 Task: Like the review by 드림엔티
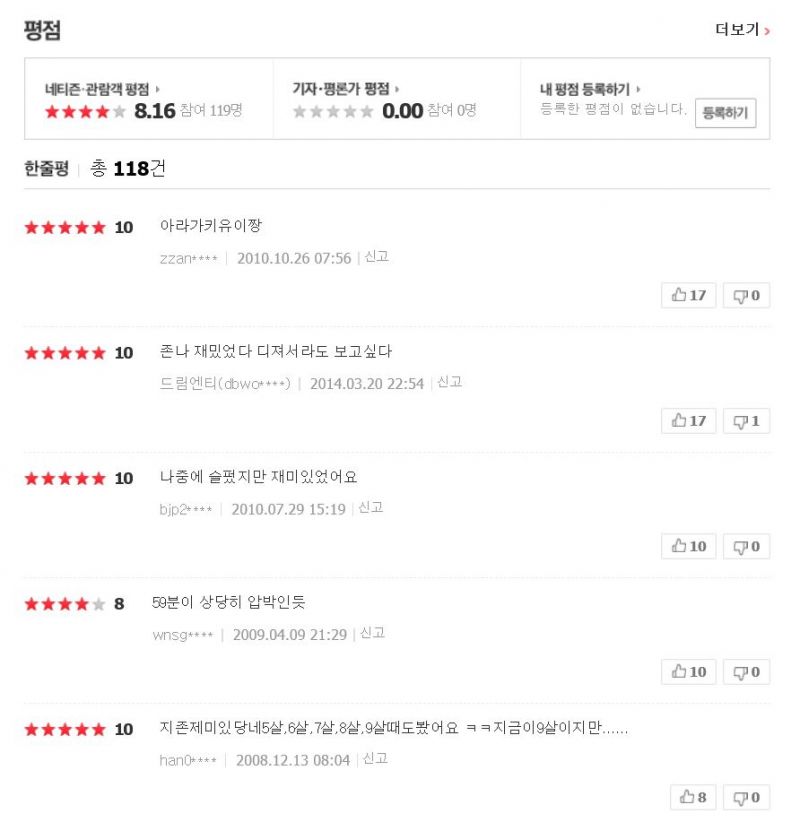[x=689, y=421]
